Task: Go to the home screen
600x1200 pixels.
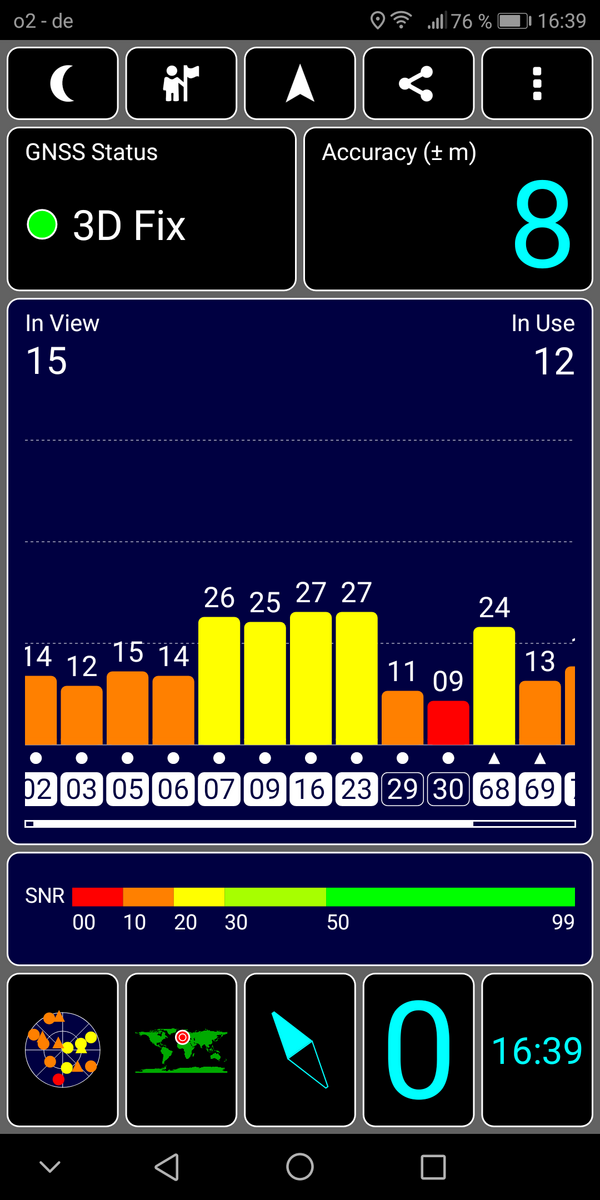Action: (300, 1166)
